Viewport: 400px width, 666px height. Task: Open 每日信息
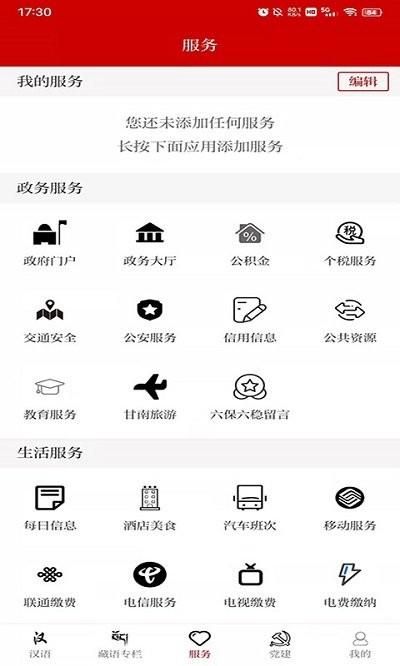pyautogui.click(x=50, y=508)
